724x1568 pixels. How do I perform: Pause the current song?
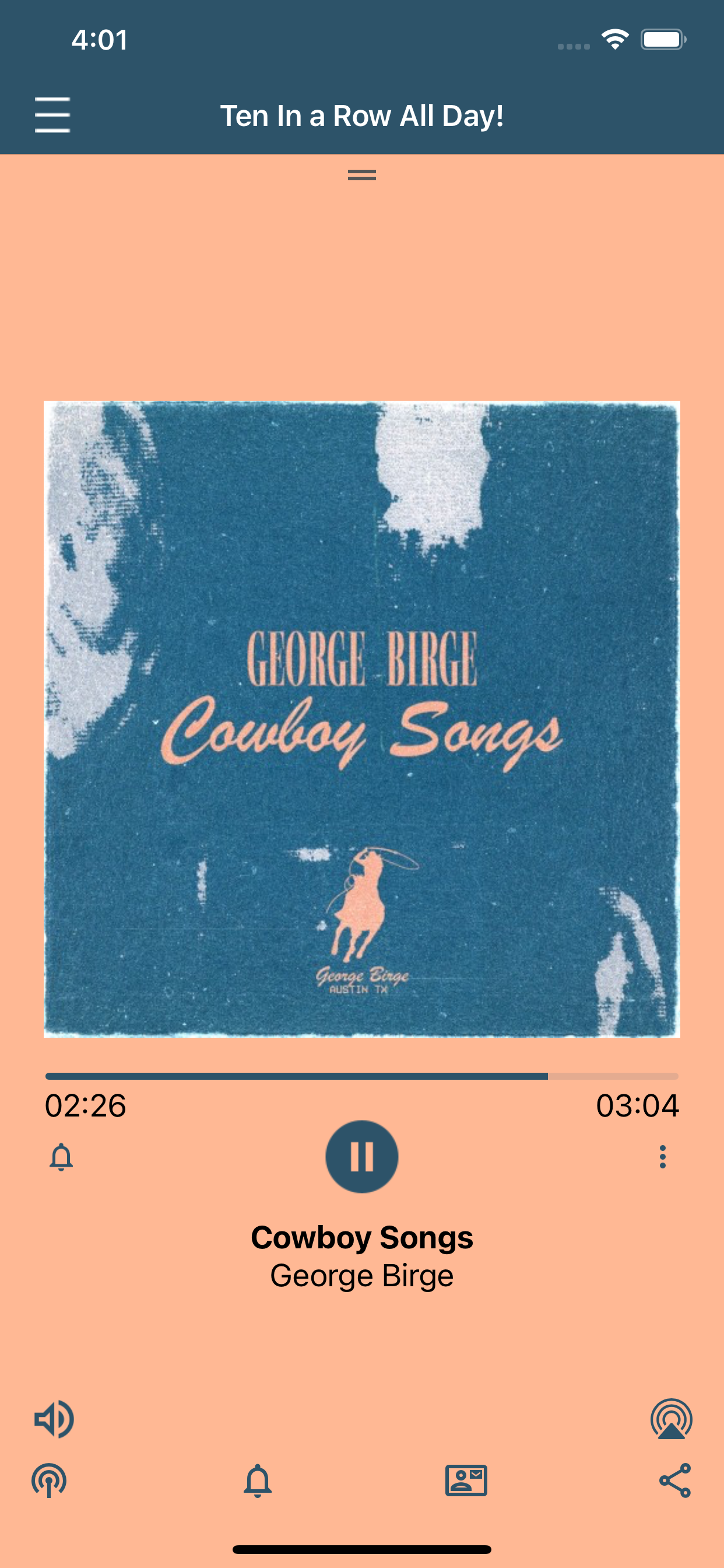pyautogui.click(x=362, y=1157)
